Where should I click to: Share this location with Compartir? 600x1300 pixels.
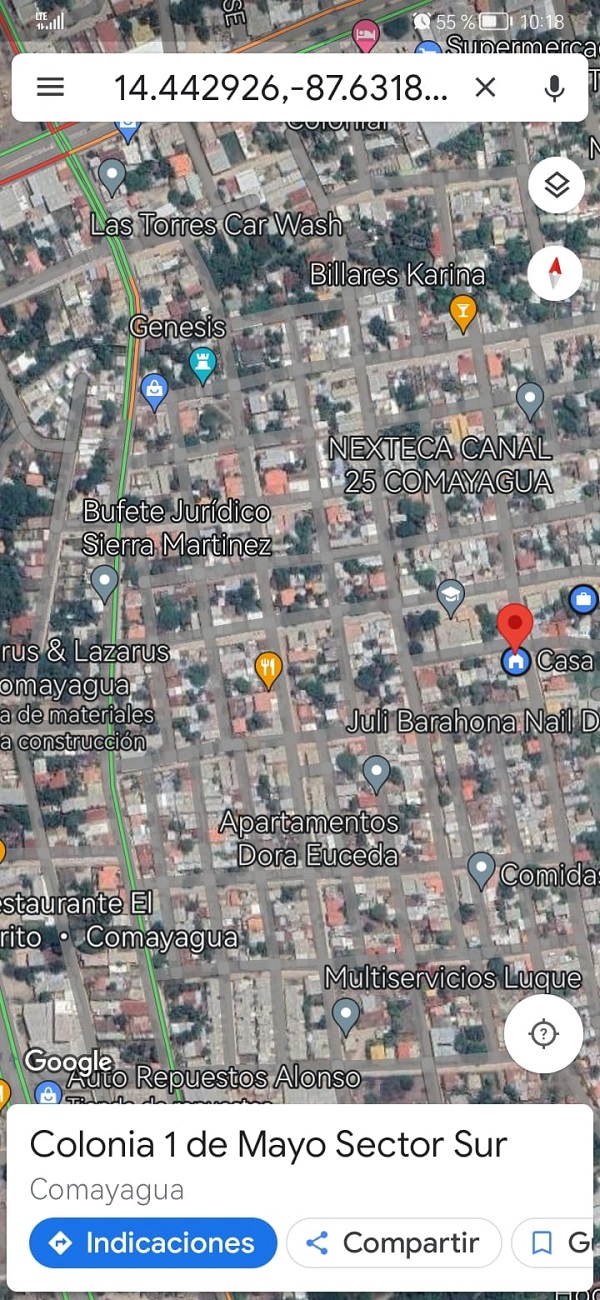pos(393,1243)
